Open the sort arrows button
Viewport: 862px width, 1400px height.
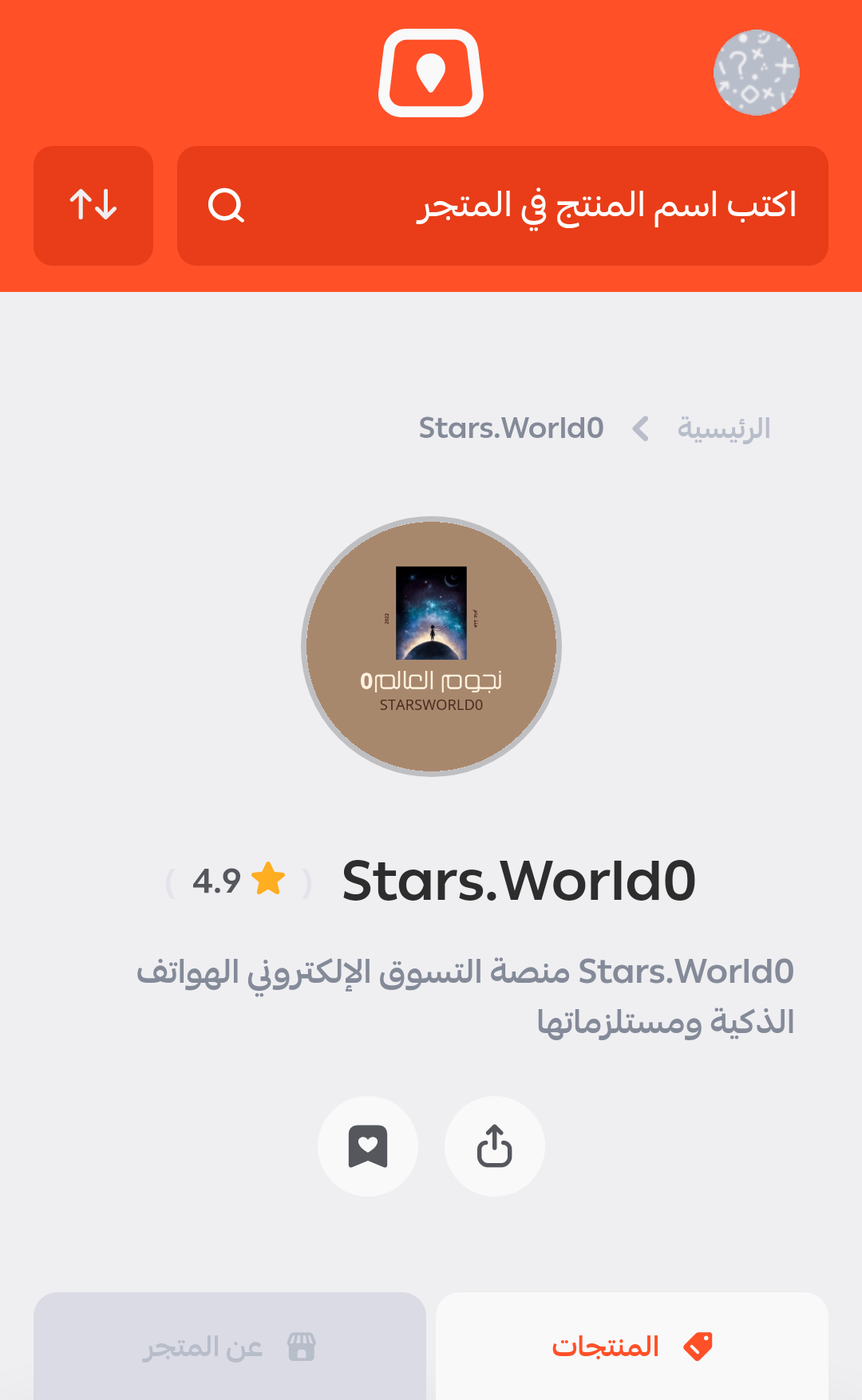coord(93,205)
